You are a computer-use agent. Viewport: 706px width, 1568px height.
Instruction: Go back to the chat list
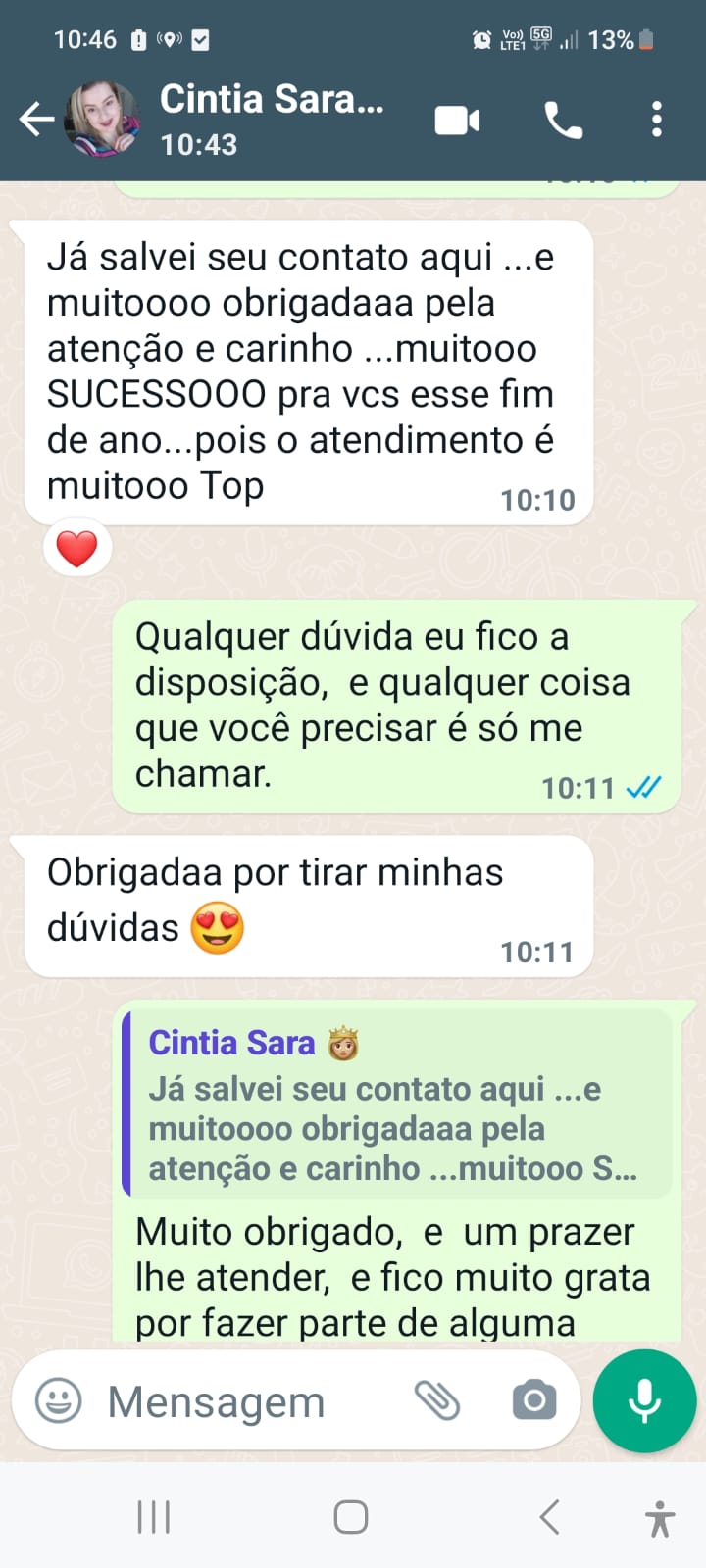(x=36, y=120)
